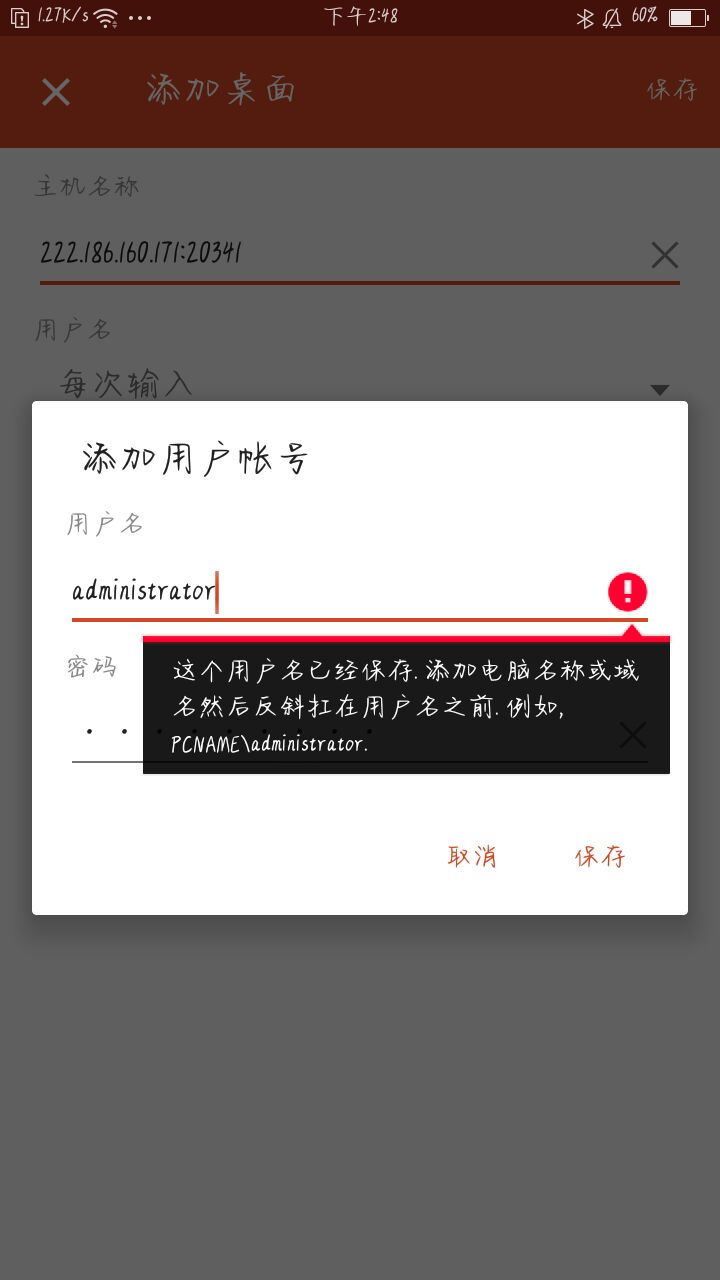The width and height of the screenshot is (720, 1280).
Task: Tap 取消 to cancel adding the account
Action: point(472,856)
